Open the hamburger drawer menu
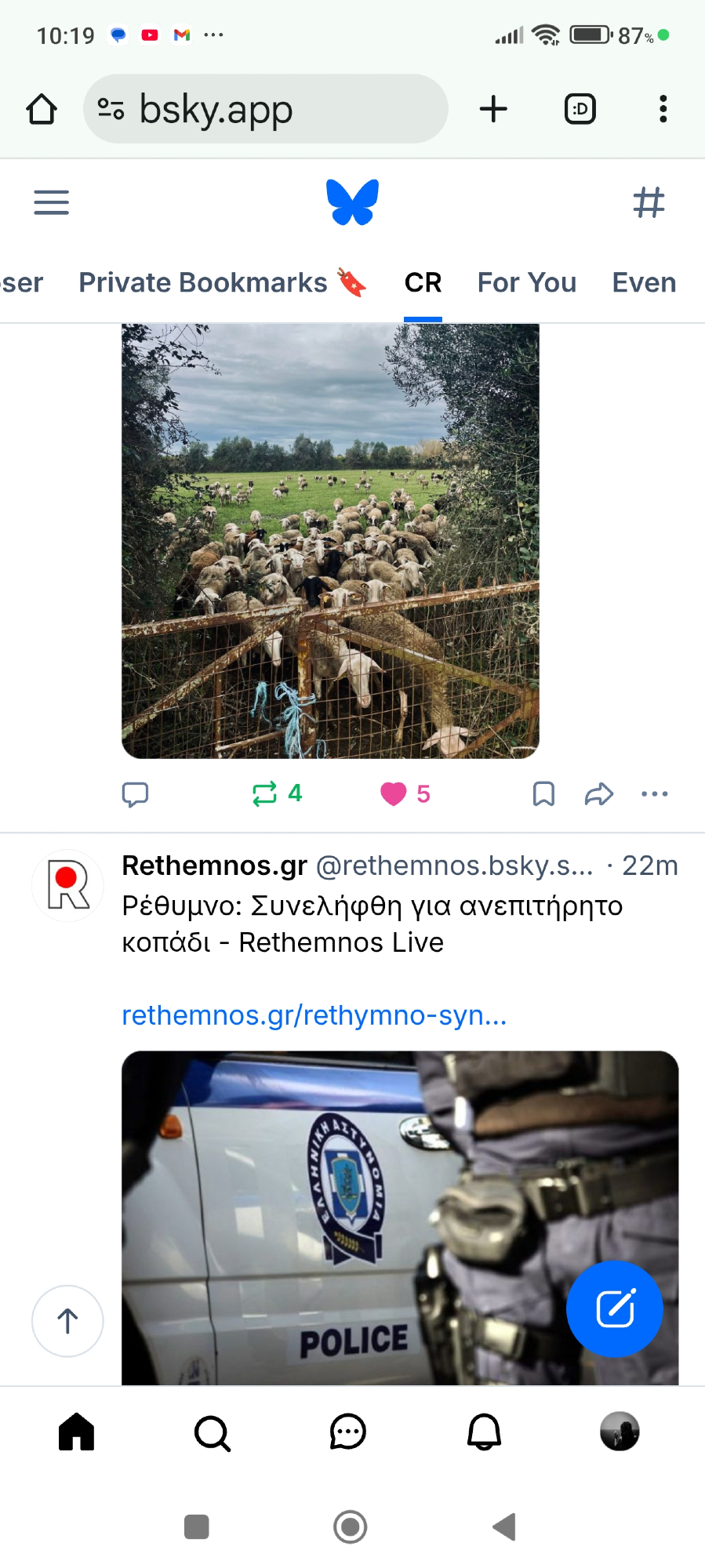 [52, 202]
